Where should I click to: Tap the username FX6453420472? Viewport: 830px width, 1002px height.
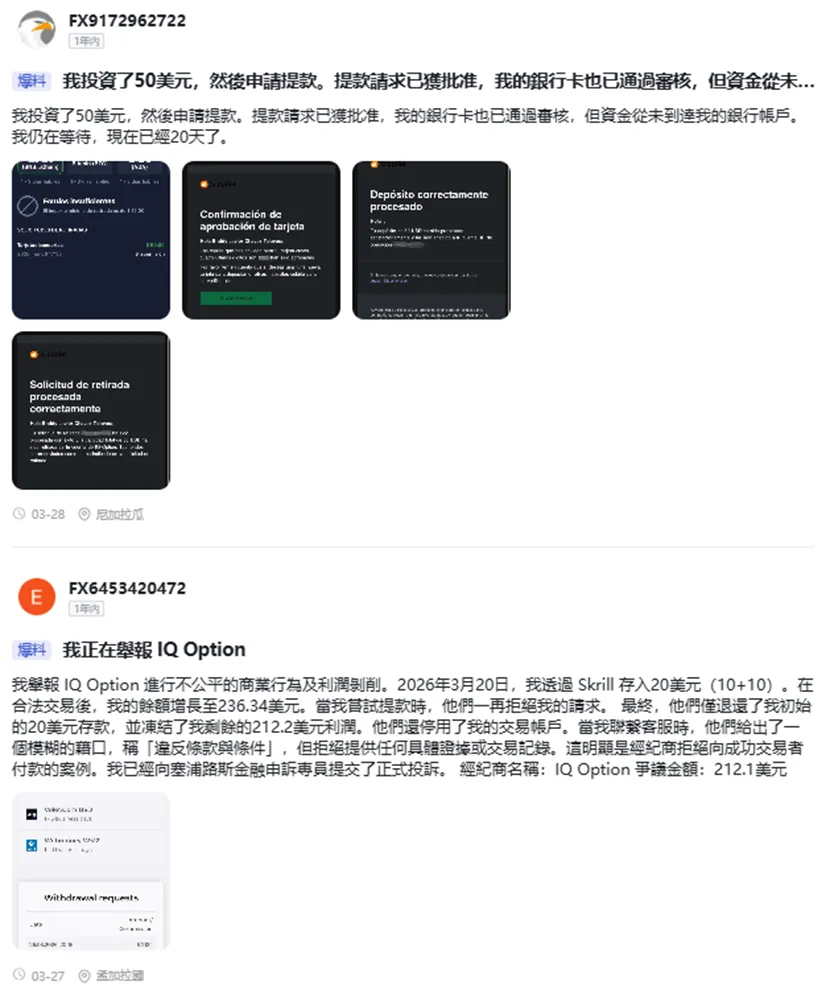pos(127,588)
